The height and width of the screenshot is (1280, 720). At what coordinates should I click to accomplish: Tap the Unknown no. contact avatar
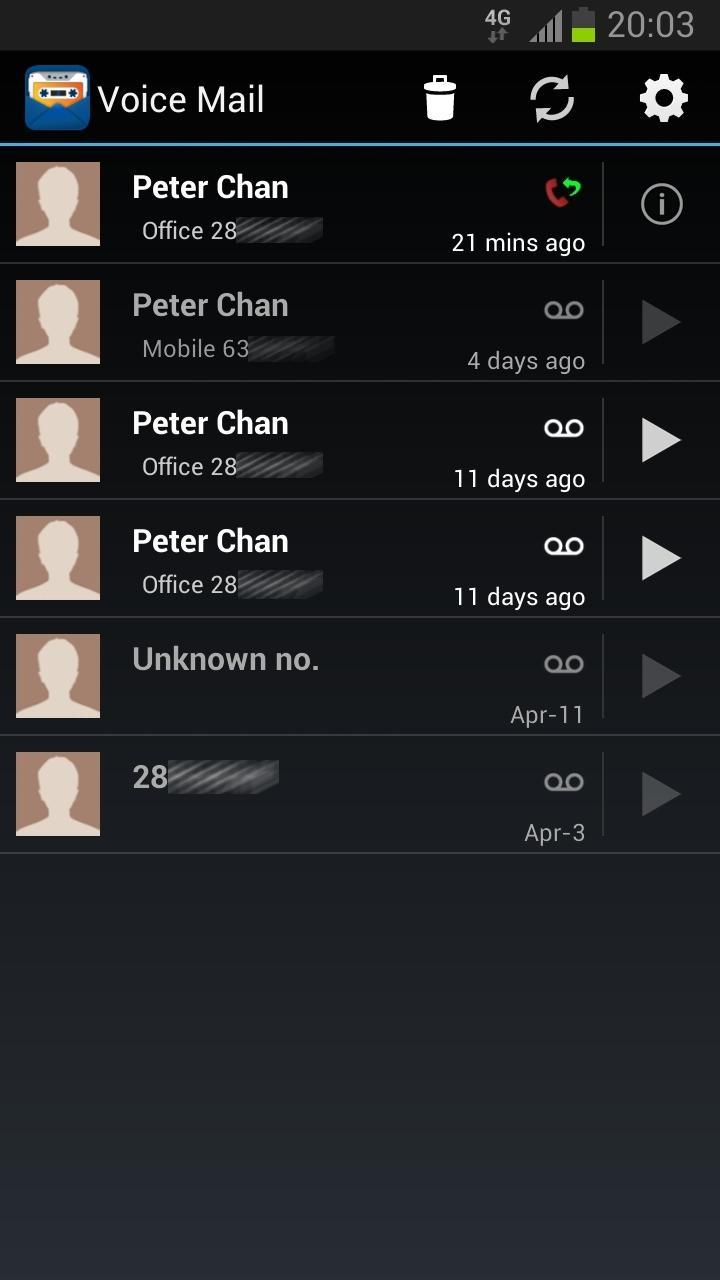click(x=57, y=676)
